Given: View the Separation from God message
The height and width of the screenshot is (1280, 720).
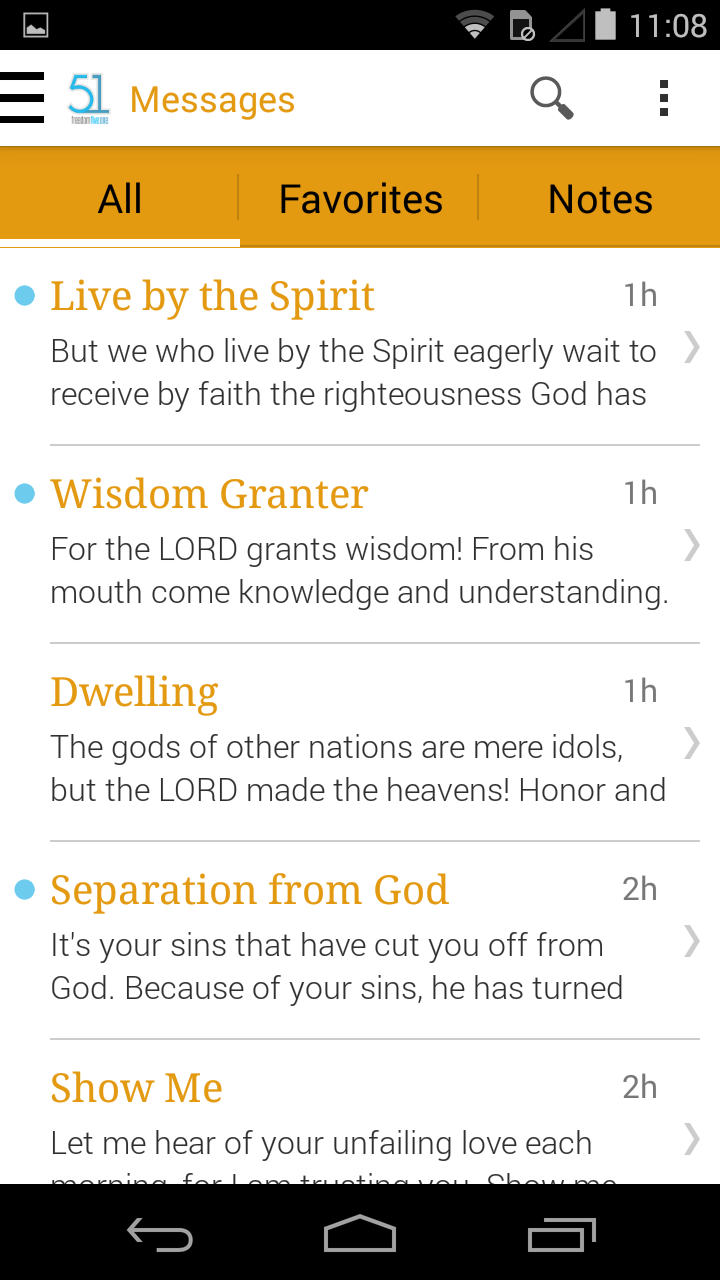Looking at the screenshot, I should point(360,939).
